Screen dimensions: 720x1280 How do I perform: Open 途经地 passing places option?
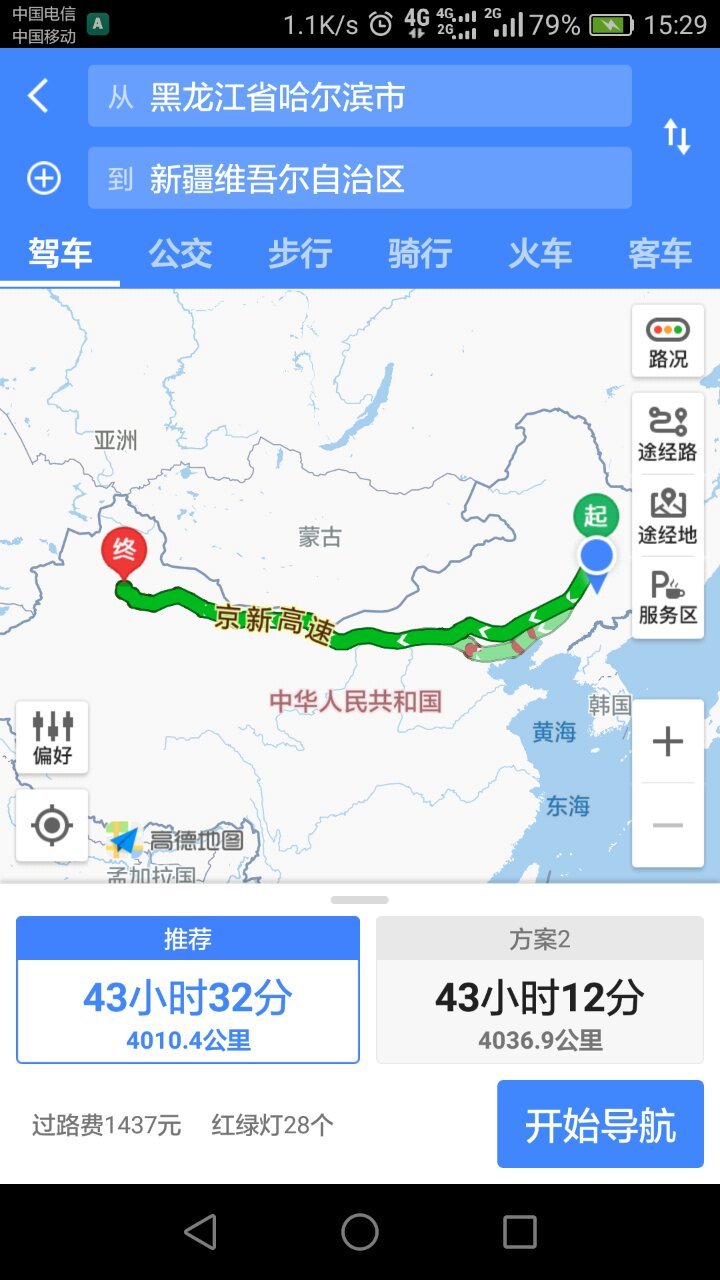667,516
